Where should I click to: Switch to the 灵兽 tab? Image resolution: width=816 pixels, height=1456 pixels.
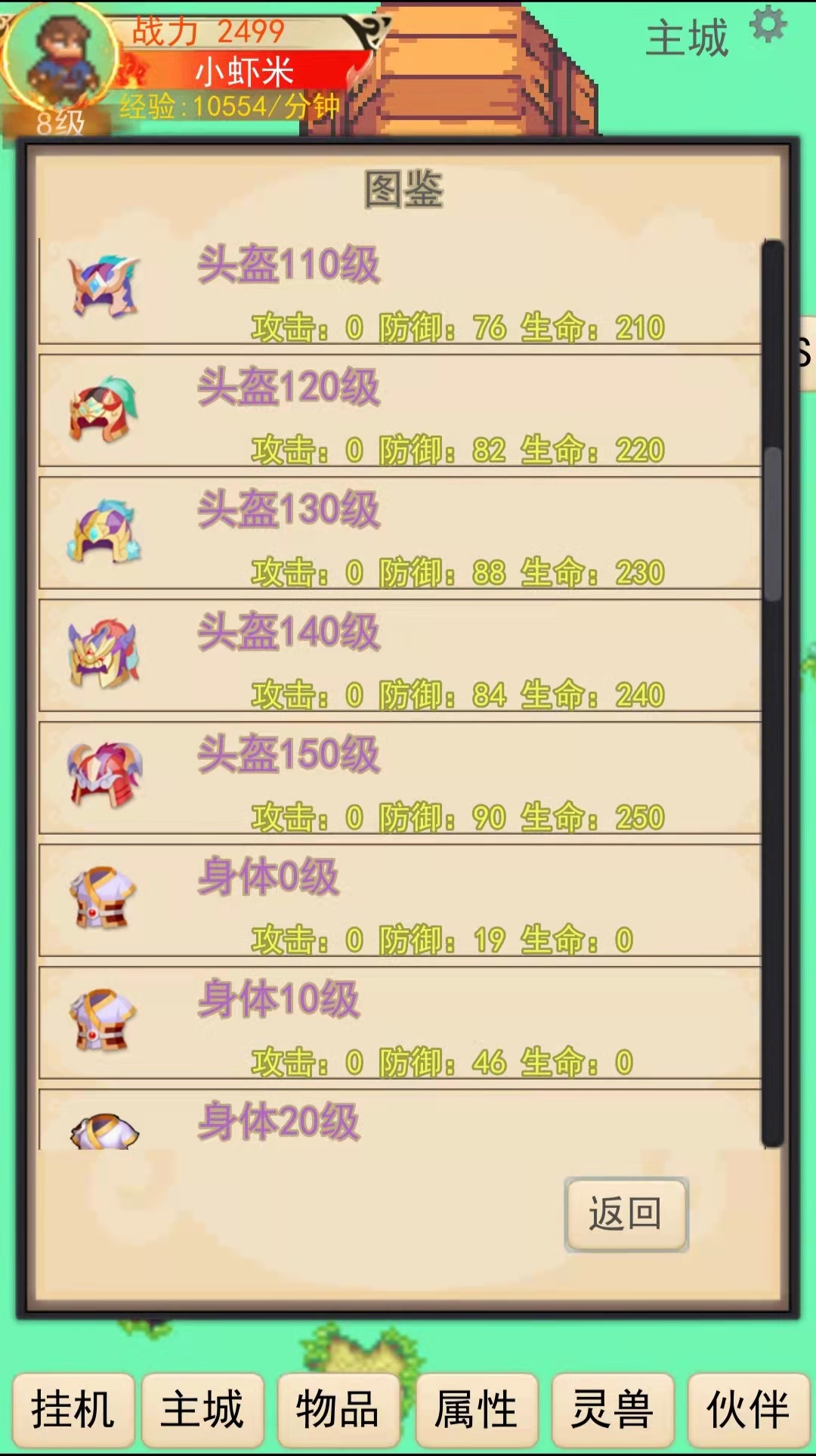tap(610, 1410)
